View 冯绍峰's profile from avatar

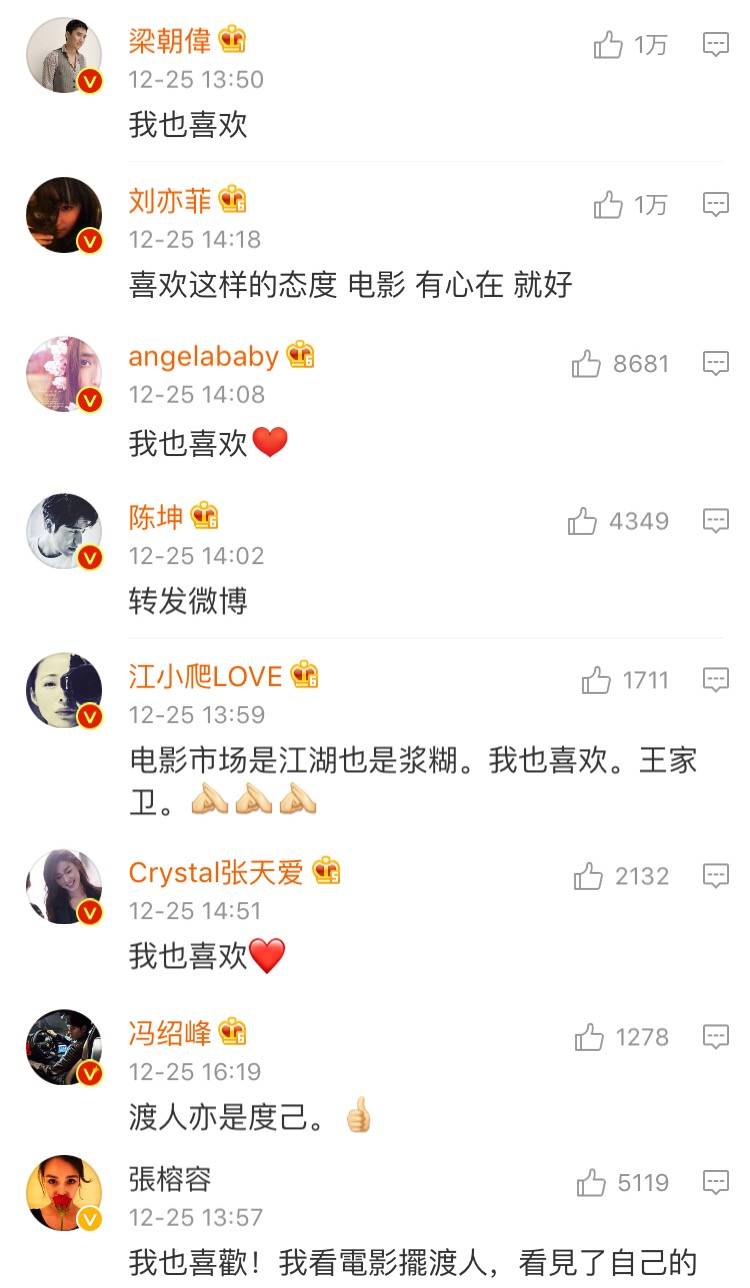[64, 1047]
